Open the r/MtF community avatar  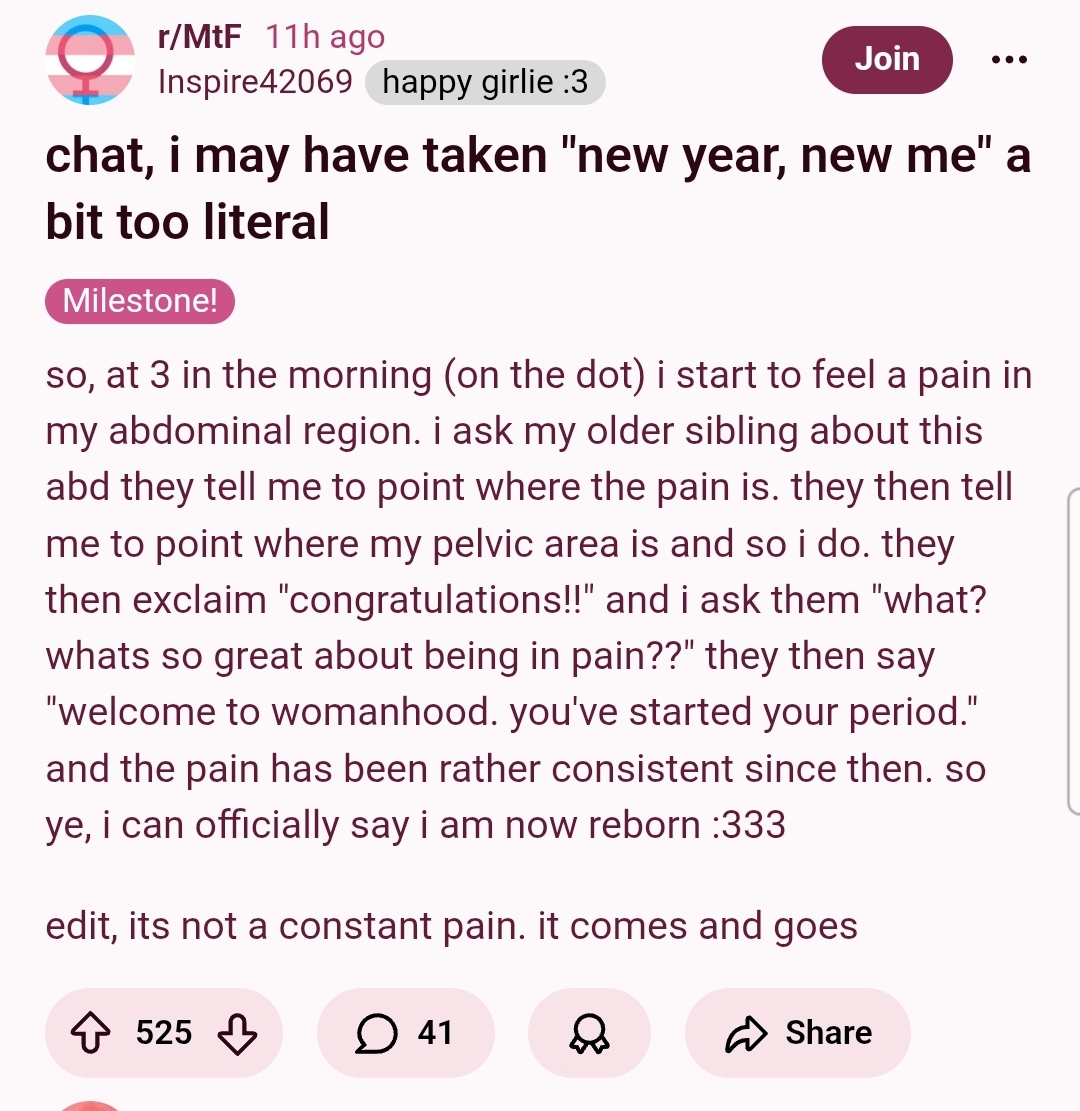89,60
